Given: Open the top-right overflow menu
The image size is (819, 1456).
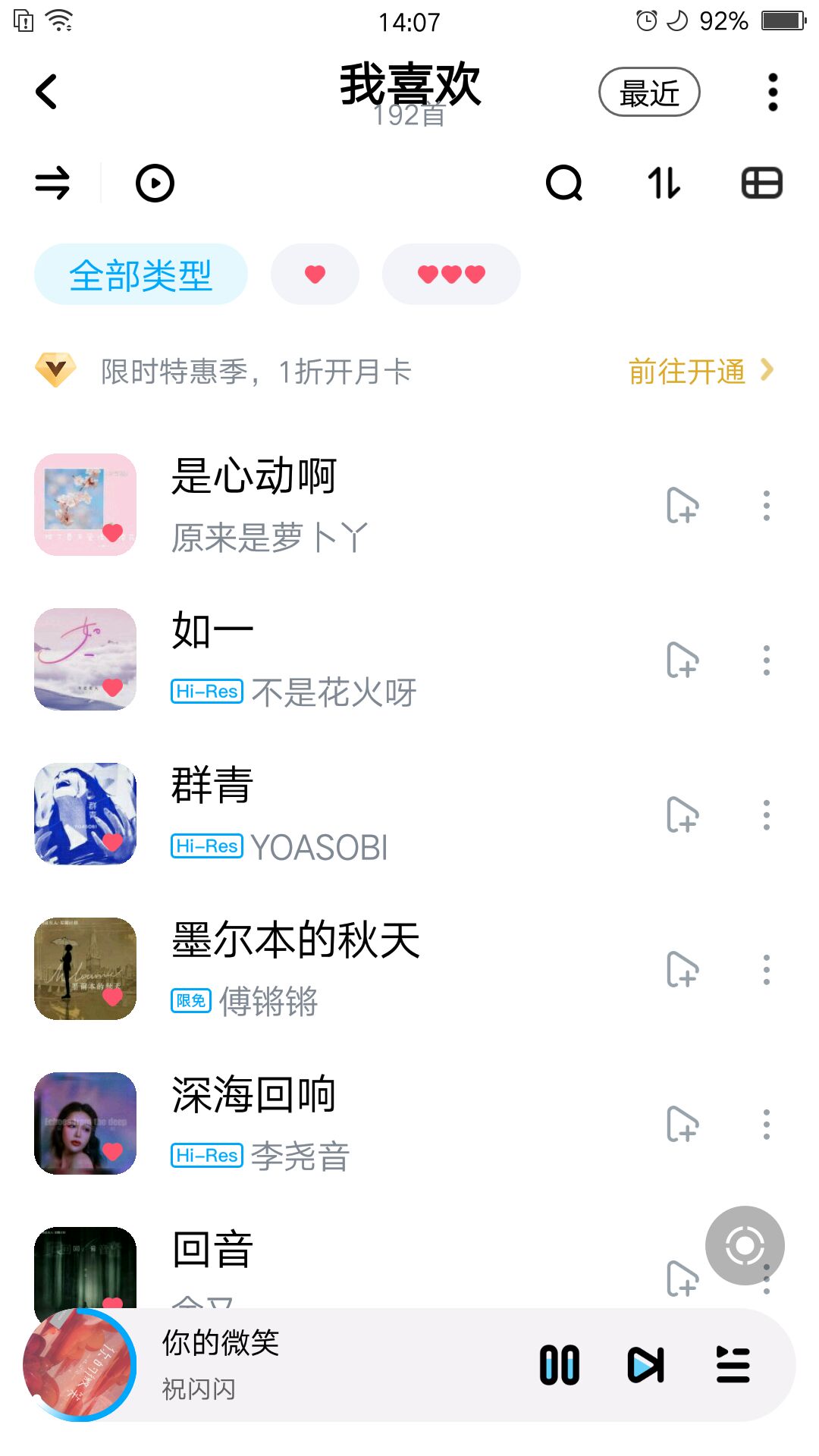Looking at the screenshot, I should point(773,93).
